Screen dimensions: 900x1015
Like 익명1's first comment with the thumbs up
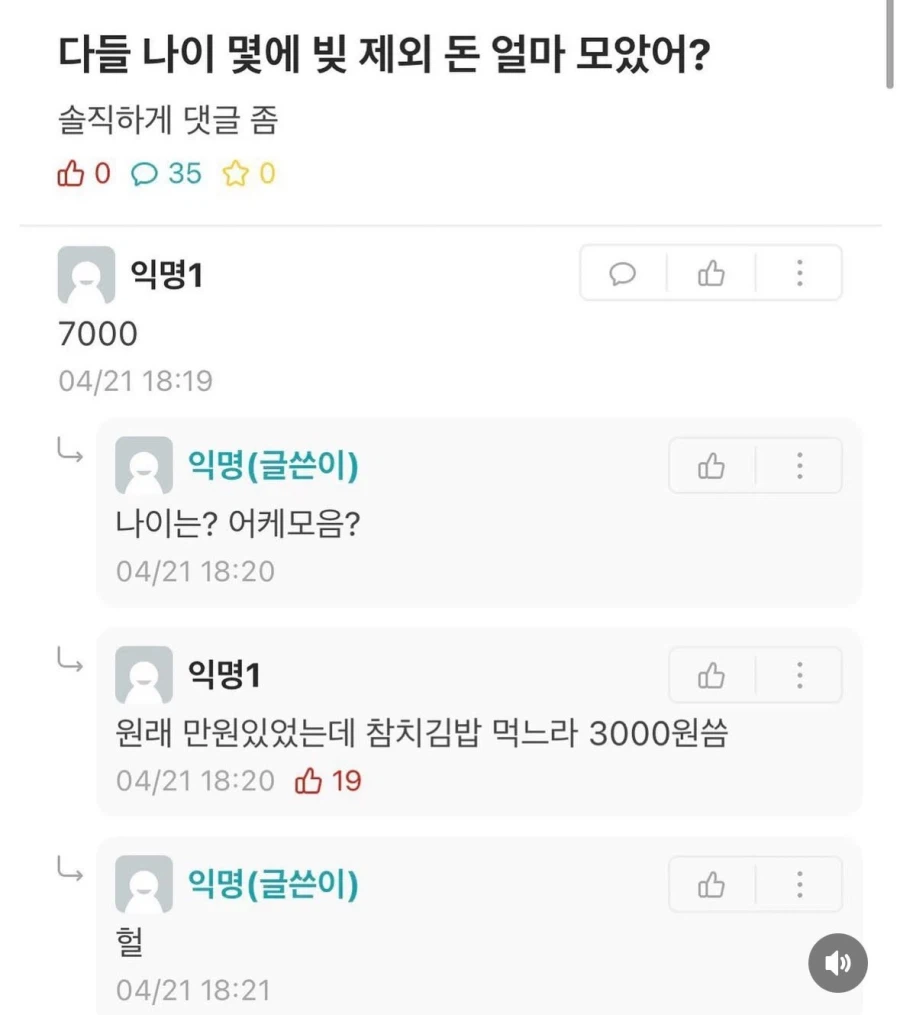[710, 272]
